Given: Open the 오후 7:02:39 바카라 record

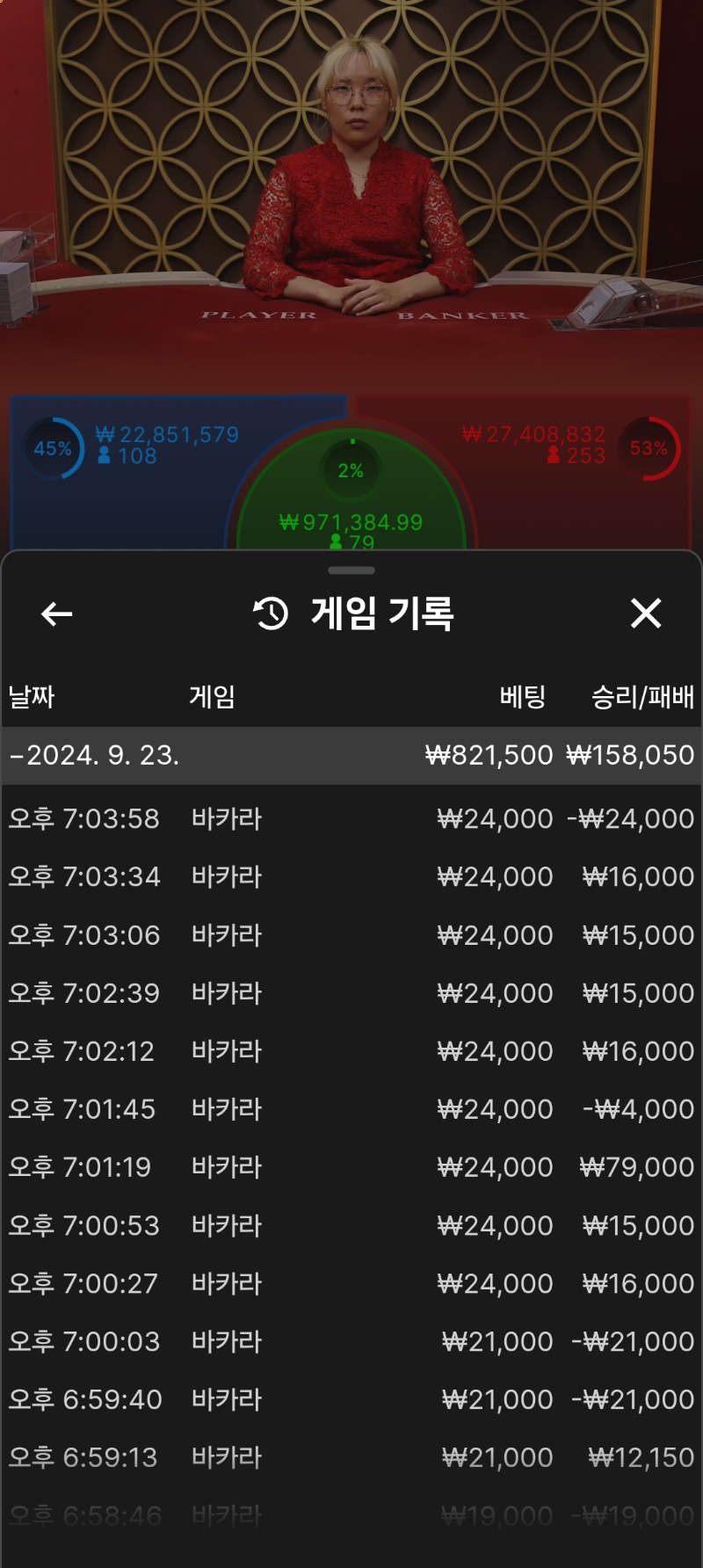Looking at the screenshot, I should tap(351, 992).
